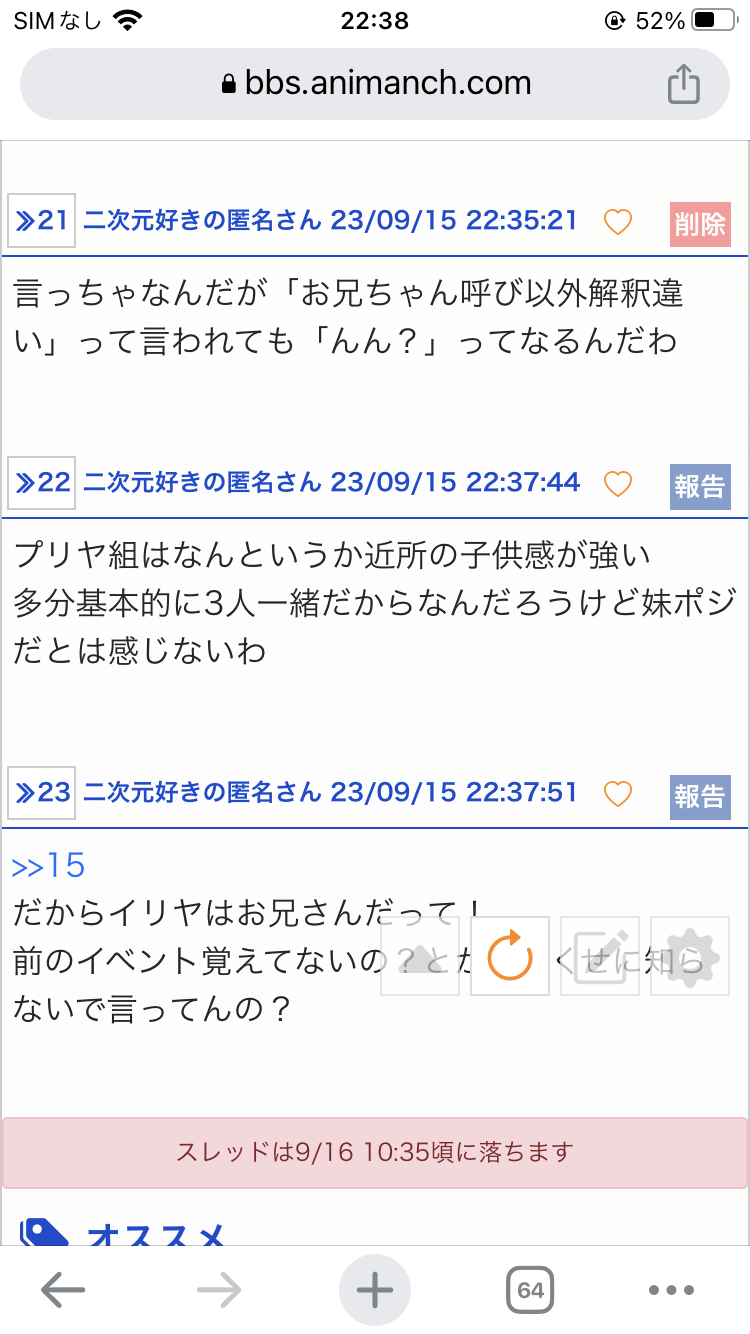Go back to the previous page
This screenshot has height=1334, width=750.
pos(62,1290)
